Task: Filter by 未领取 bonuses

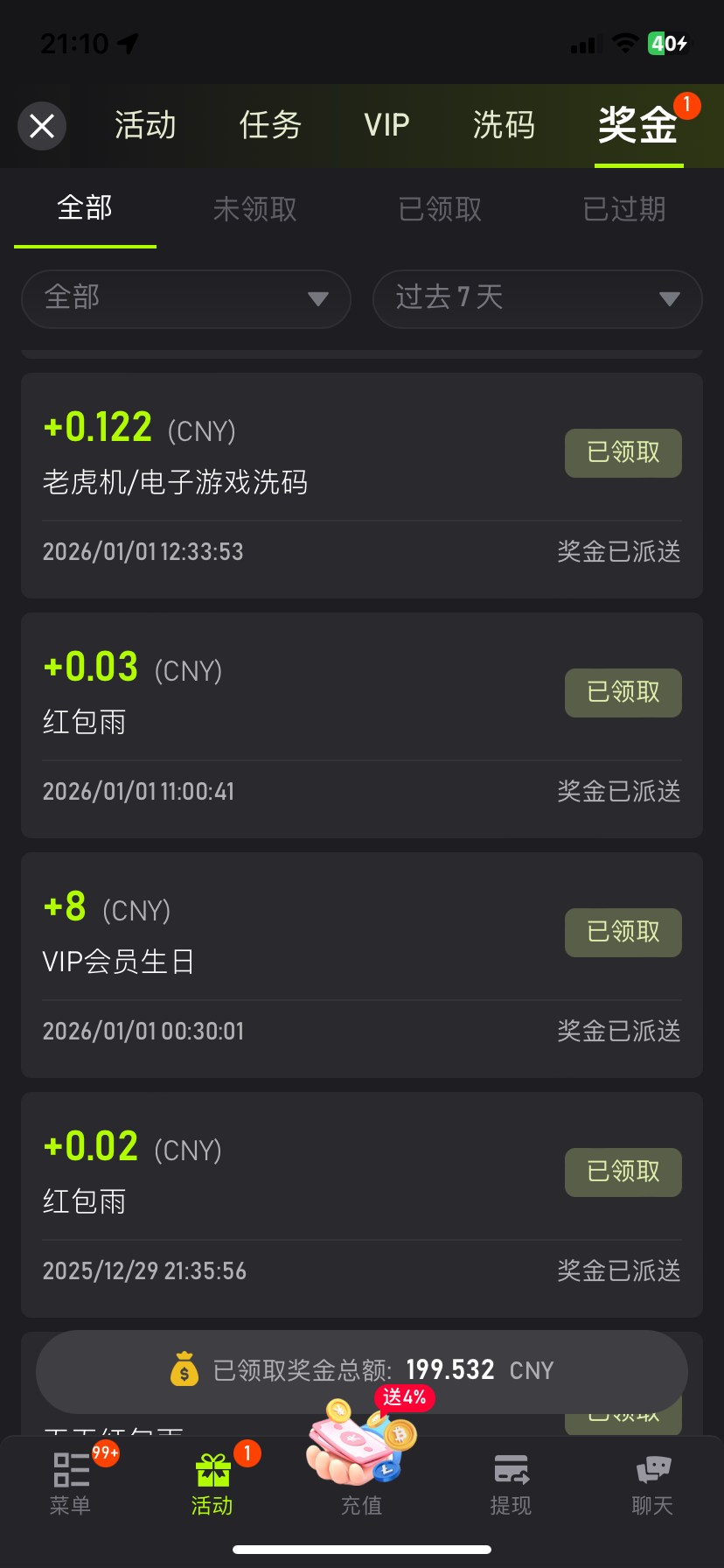Action: [254, 209]
